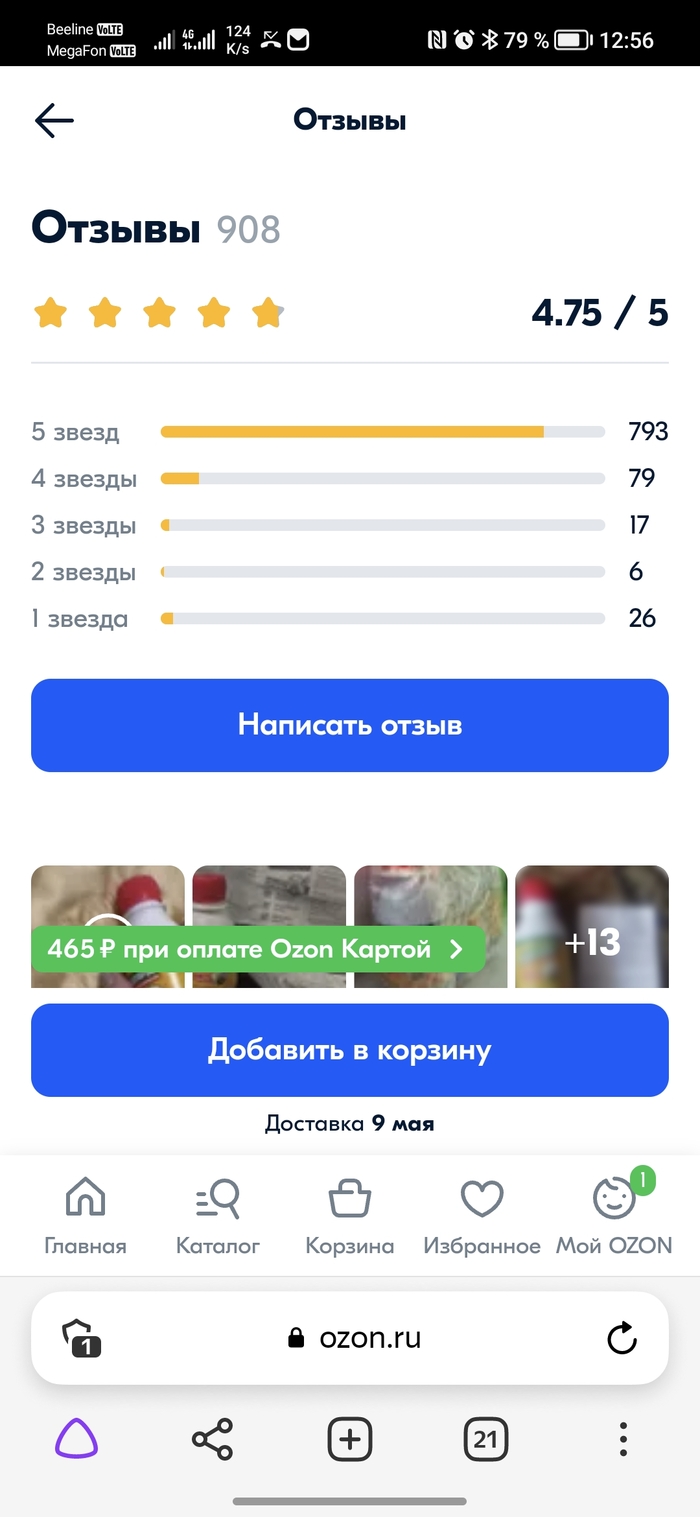The width and height of the screenshot is (700, 1517).
Task: Open the +13 more review photos tile
Action: (x=592, y=926)
